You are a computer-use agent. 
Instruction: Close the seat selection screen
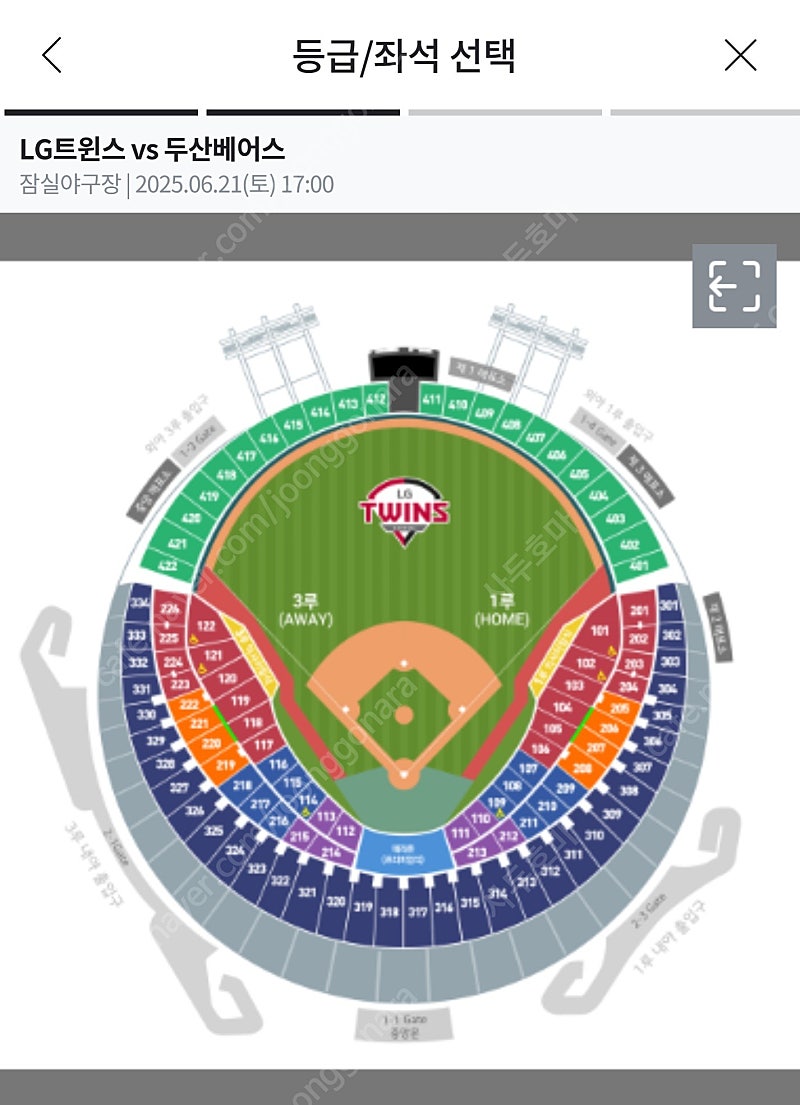click(740, 55)
